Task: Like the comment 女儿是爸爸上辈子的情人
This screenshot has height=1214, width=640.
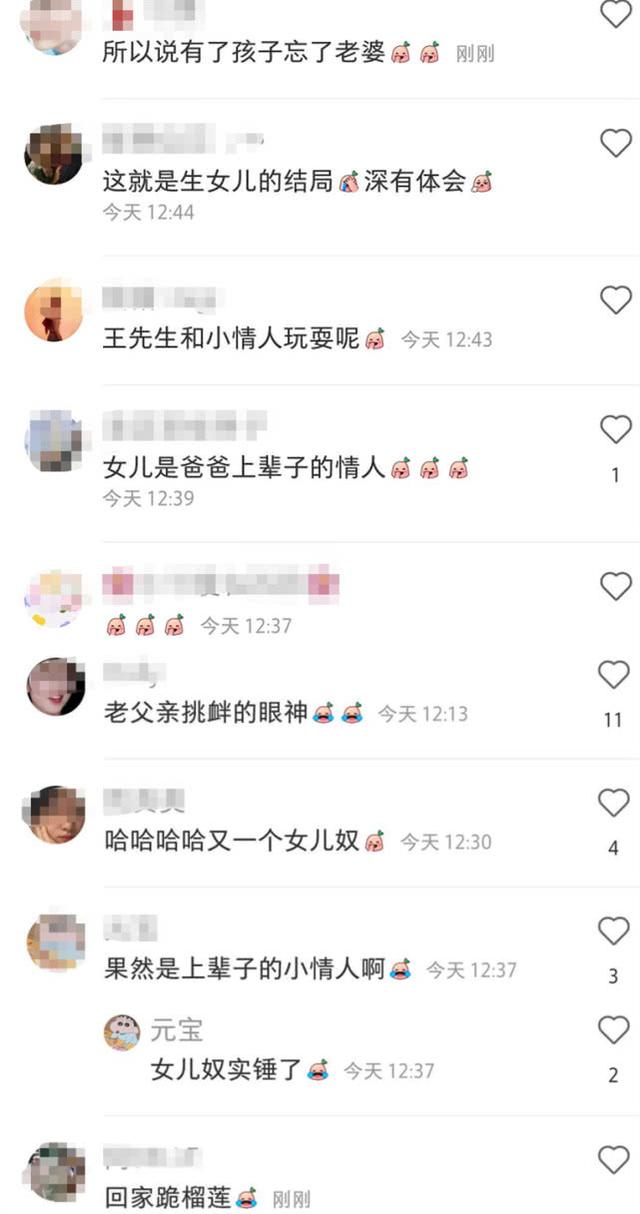Action: (x=614, y=430)
